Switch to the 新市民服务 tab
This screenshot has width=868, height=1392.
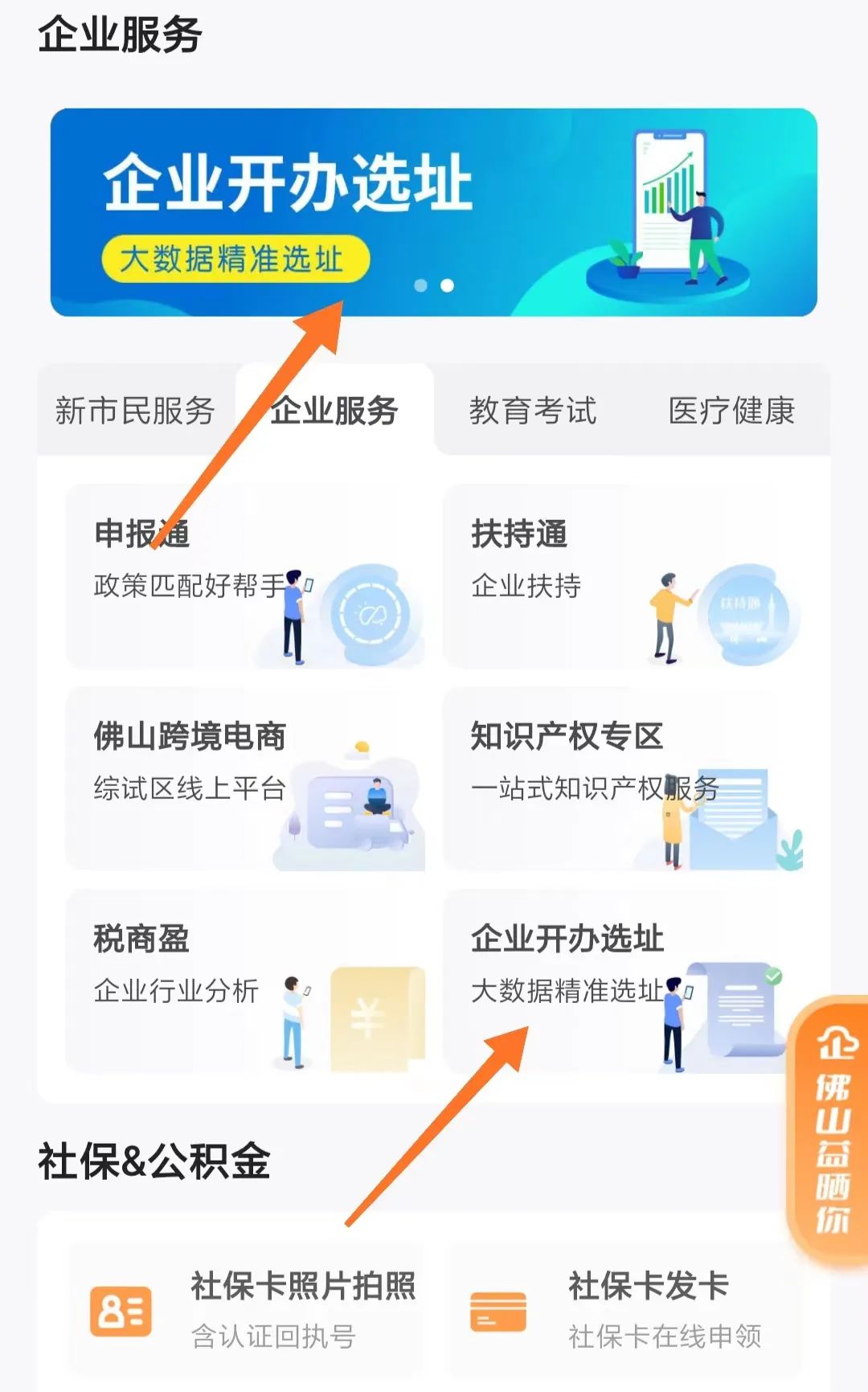pyautogui.click(x=135, y=411)
